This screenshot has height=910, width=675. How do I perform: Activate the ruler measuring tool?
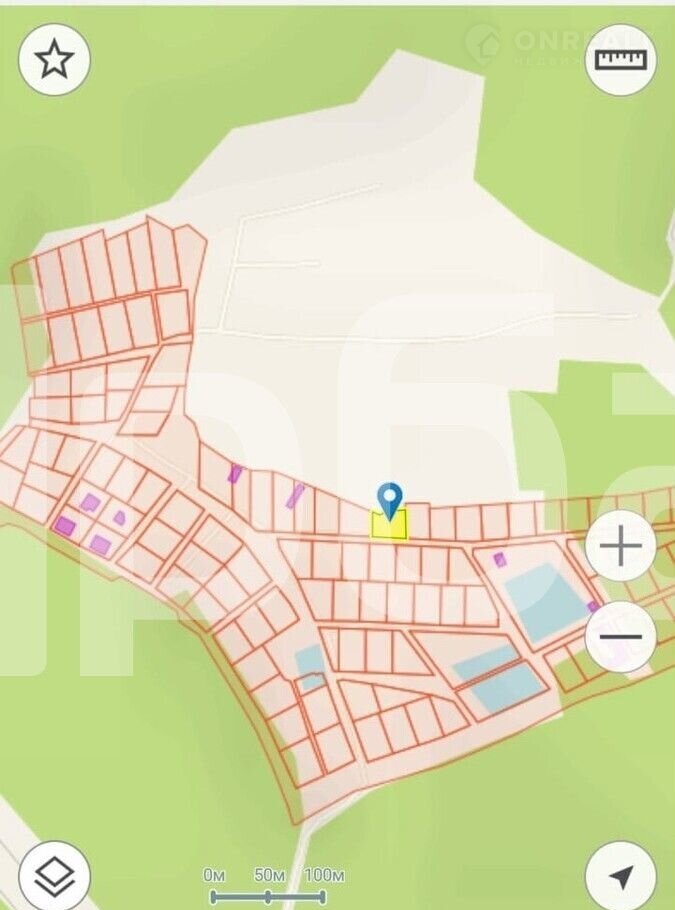click(620, 60)
